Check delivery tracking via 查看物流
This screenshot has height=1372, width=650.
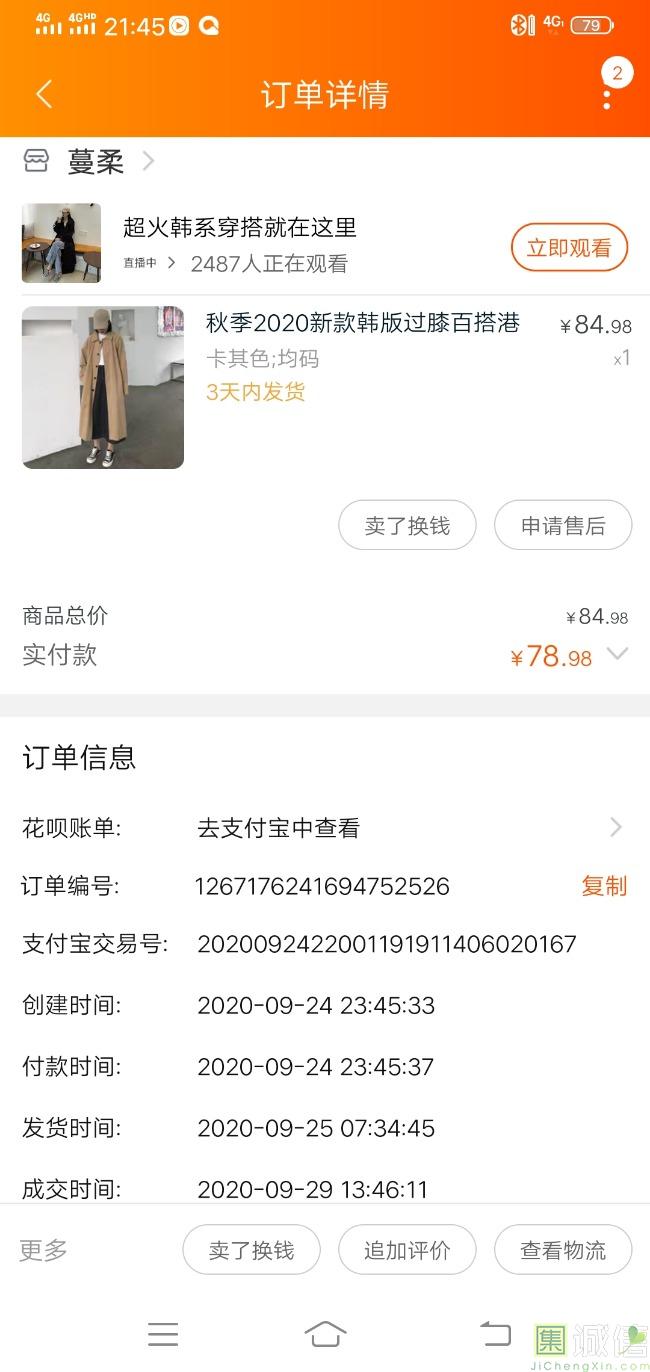click(563, 1250)
